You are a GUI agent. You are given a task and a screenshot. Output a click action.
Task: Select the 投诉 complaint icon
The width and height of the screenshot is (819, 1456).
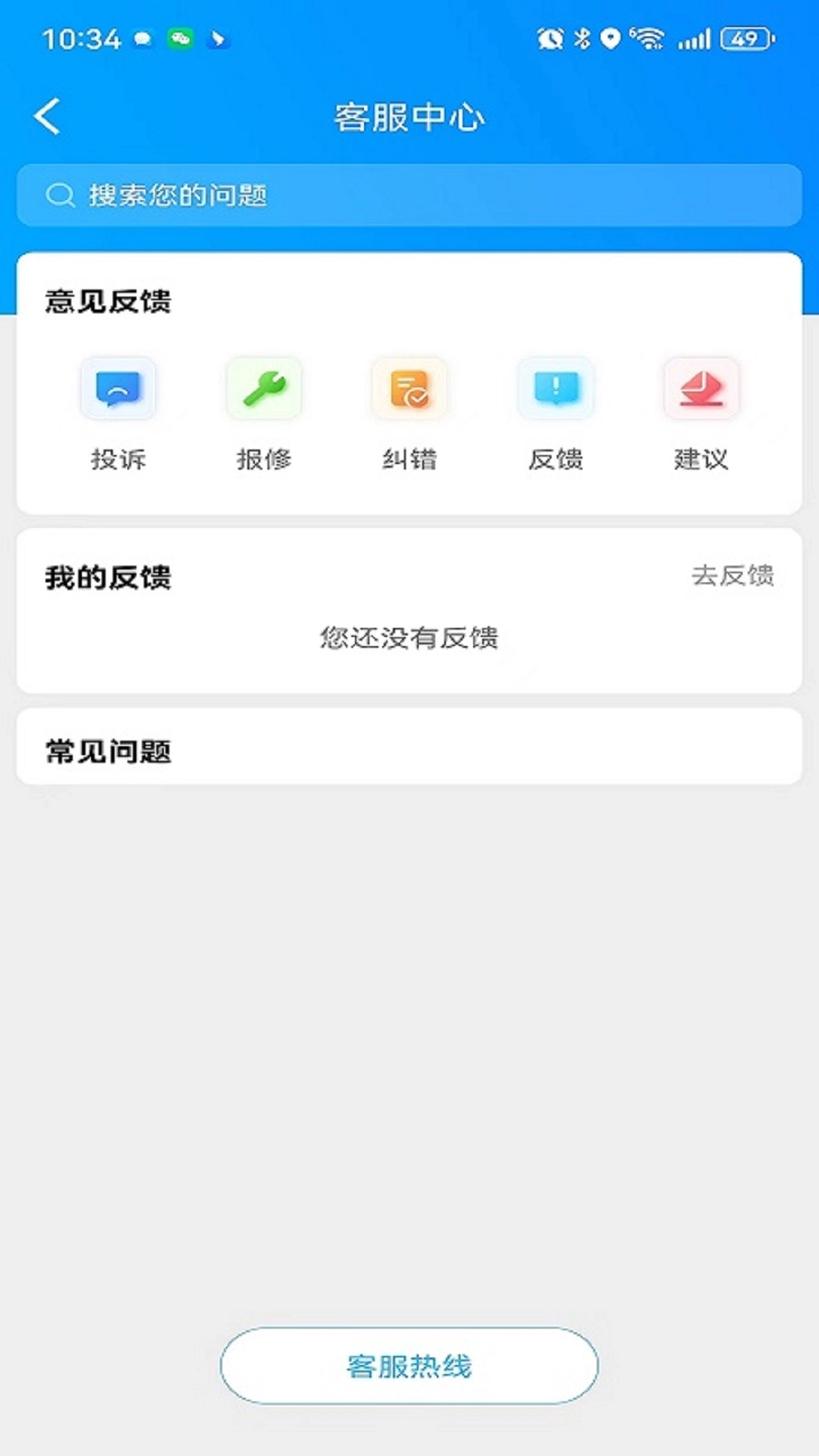point(118,389)
